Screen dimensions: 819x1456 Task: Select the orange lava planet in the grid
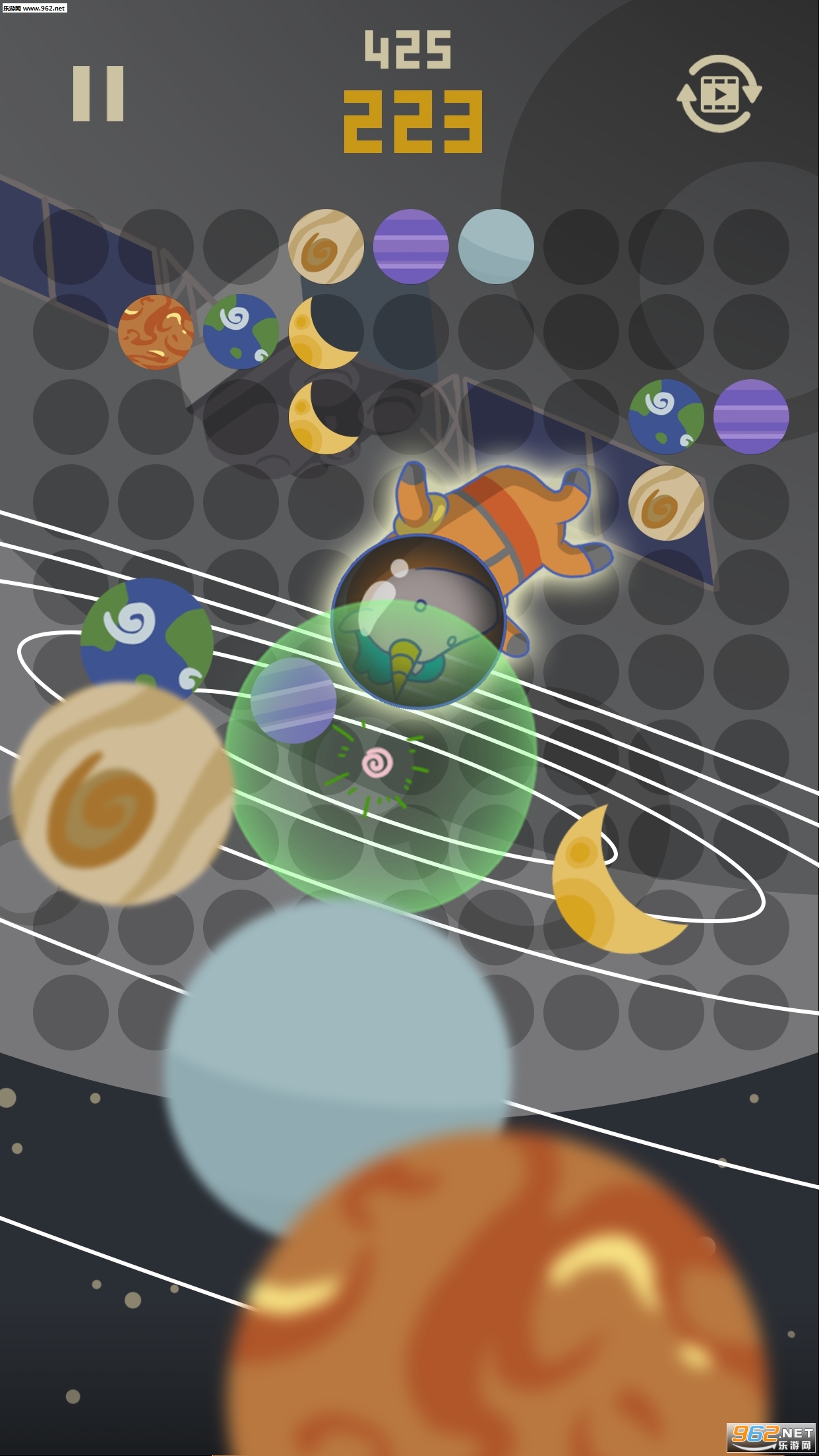[x=156, y=332]
